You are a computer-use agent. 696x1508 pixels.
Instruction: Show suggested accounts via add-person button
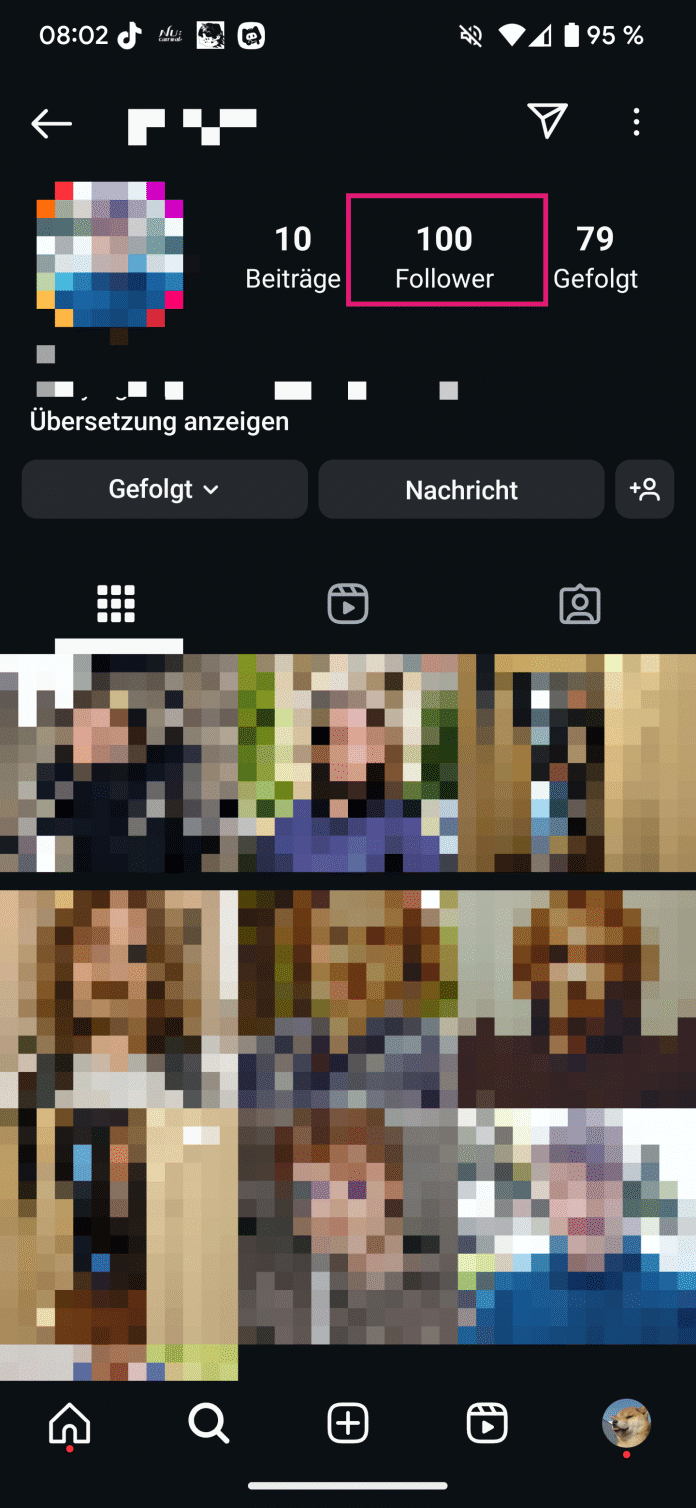pos(645,489)
